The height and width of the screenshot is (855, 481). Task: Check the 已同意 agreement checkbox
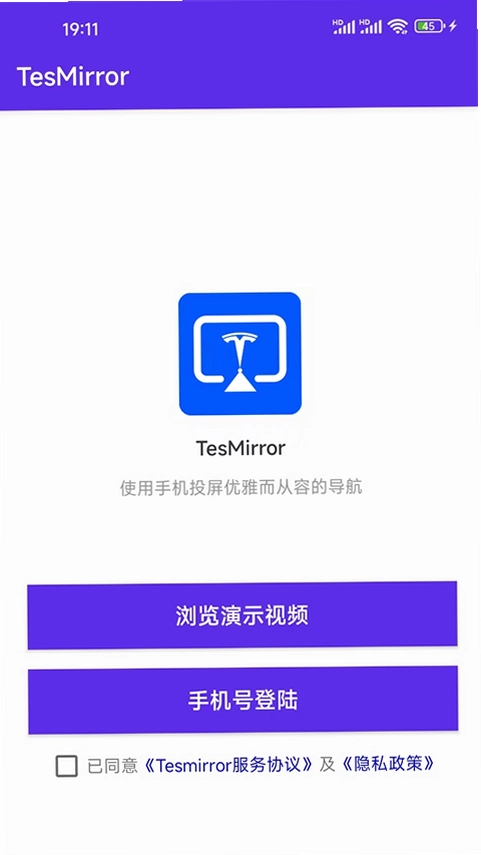coord(67,766)
